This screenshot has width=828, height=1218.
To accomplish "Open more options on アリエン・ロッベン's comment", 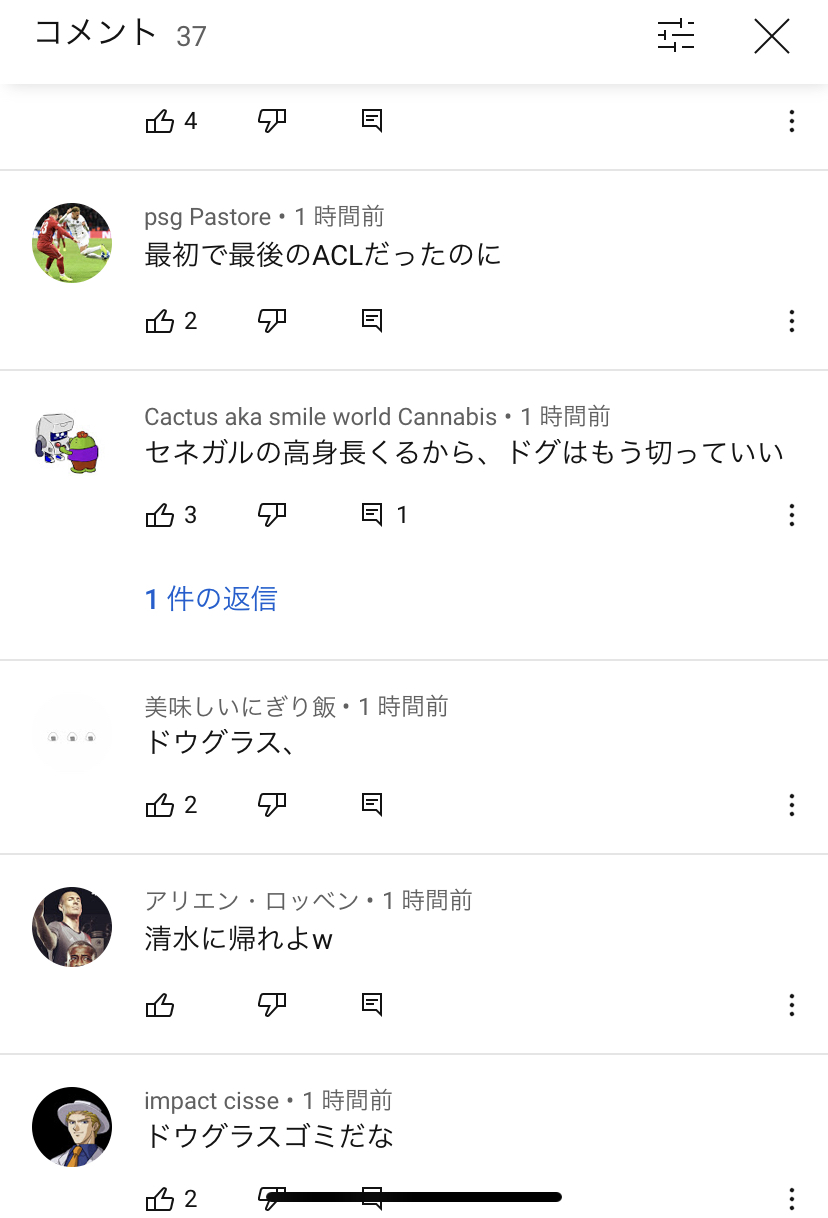I will click(791, 1005).
